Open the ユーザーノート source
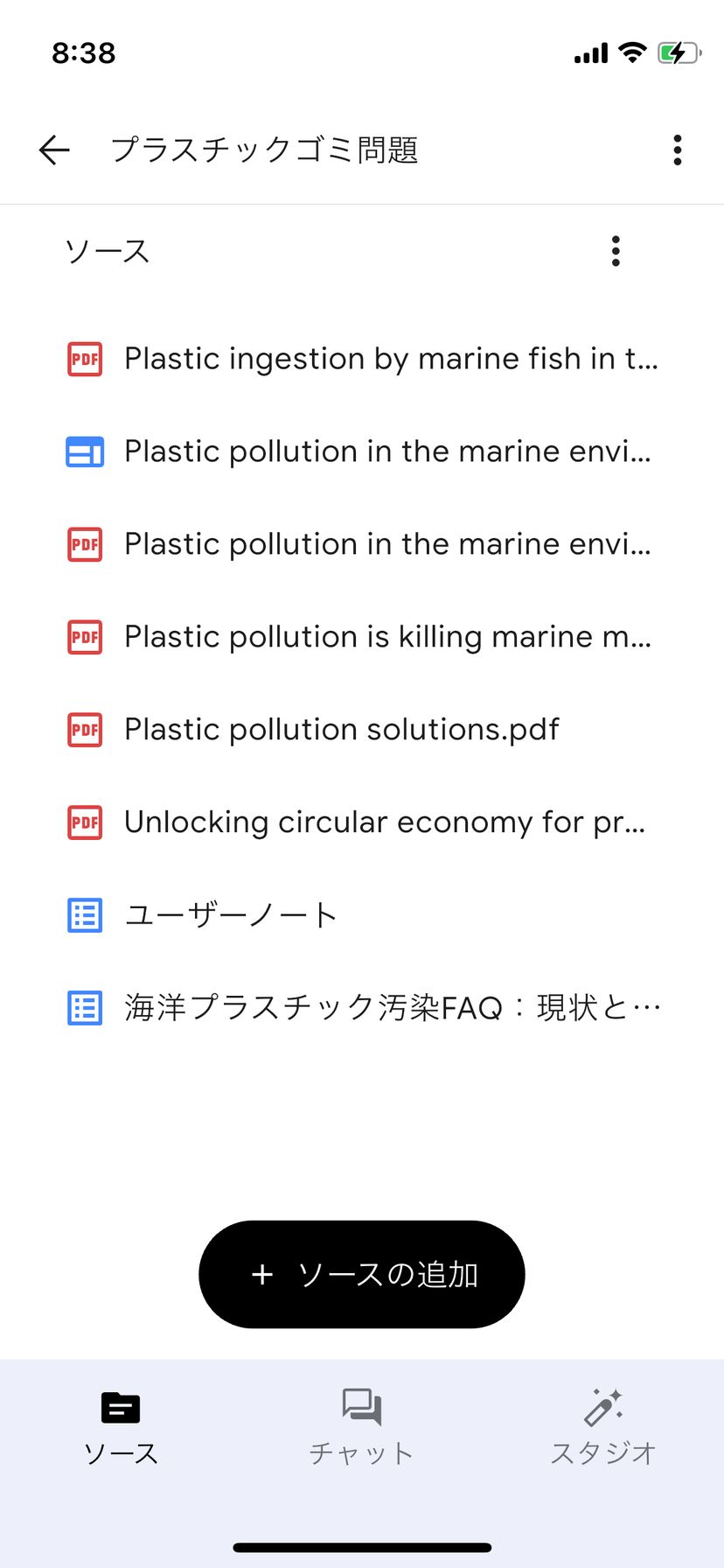The height and width of the screenshot is (1568, 724). point(231,915)
